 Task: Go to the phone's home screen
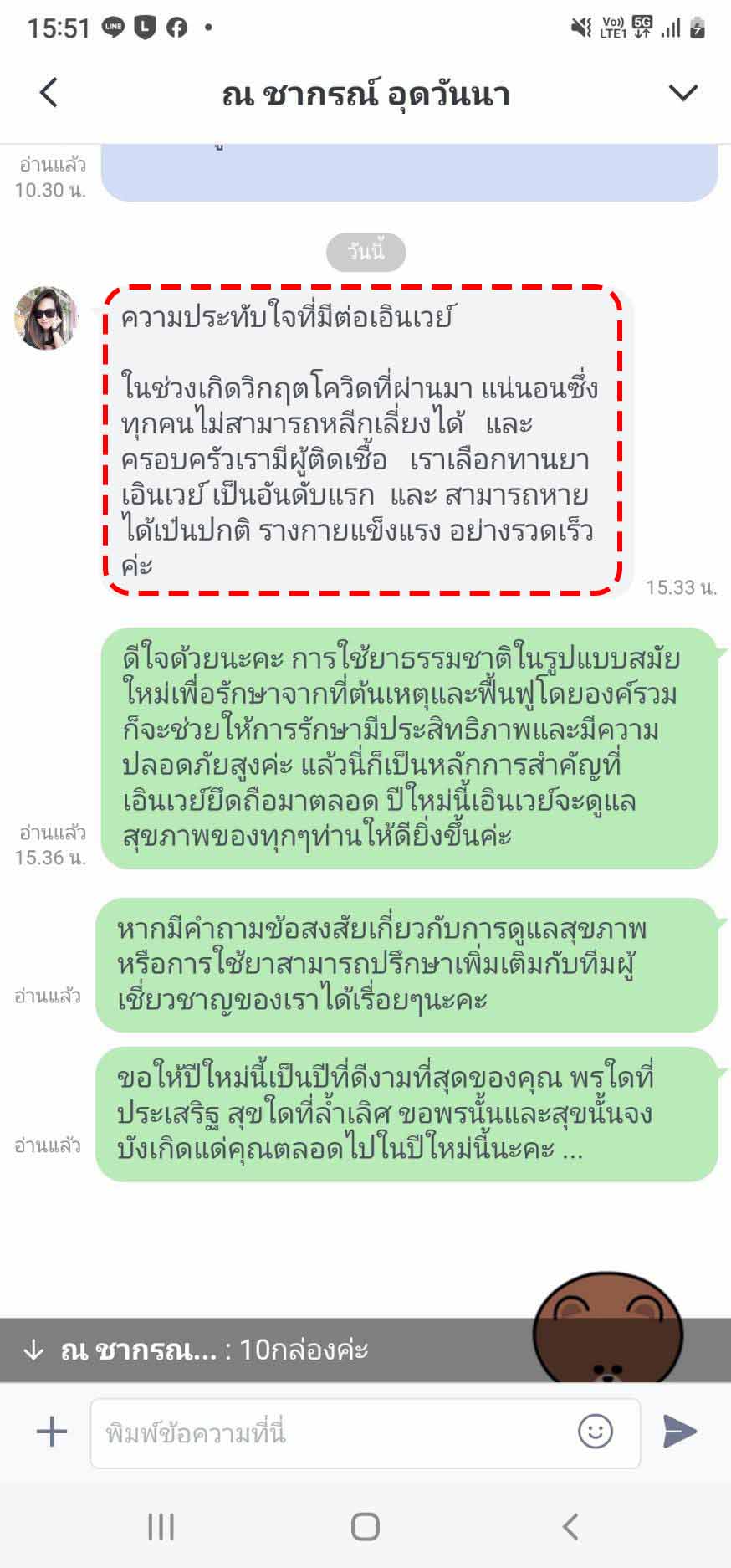tap(365, 1527)
